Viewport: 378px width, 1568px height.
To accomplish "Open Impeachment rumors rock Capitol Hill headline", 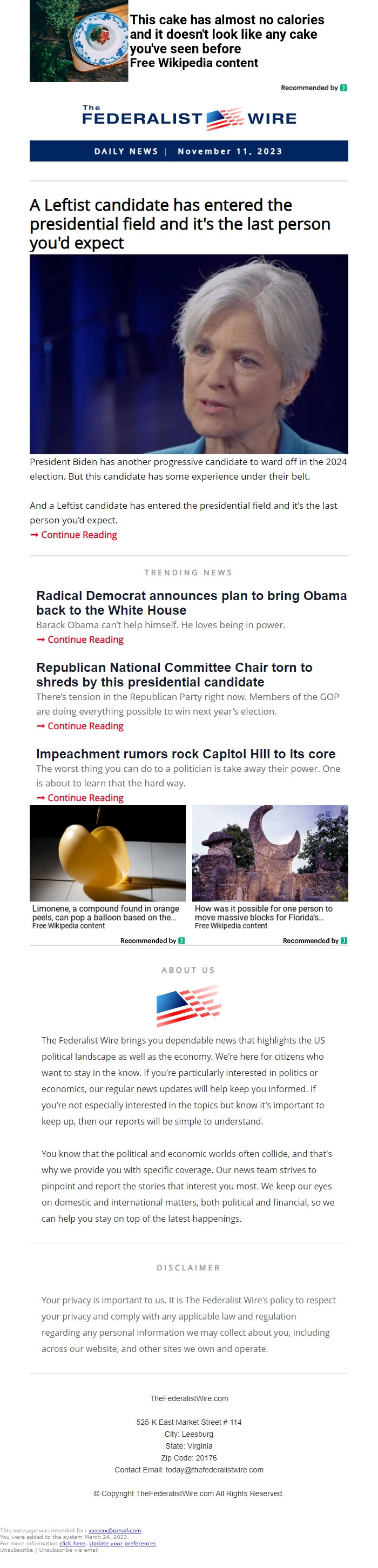I will [x=185, y=753].
